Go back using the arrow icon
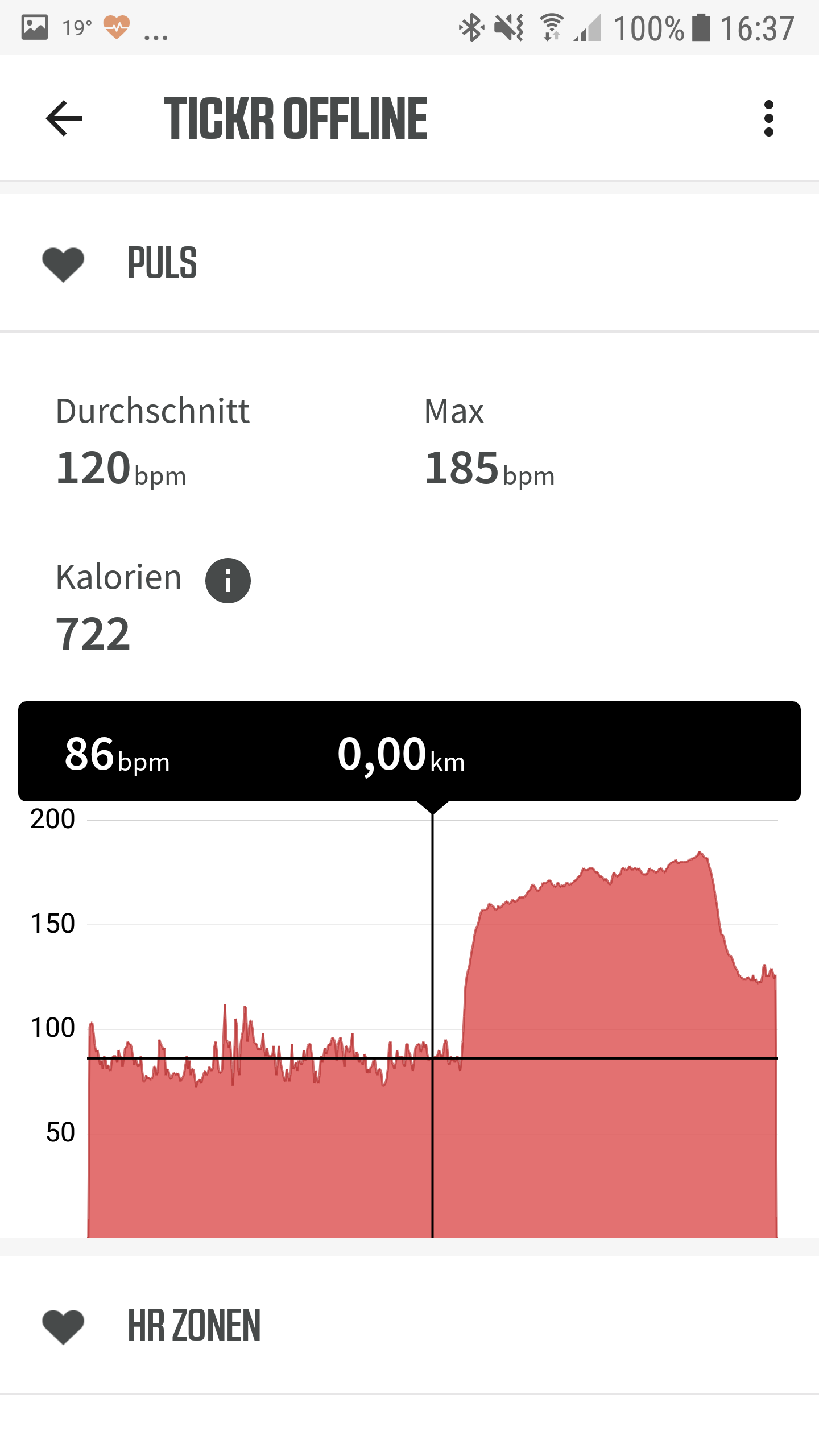 [x=64, y=118]
